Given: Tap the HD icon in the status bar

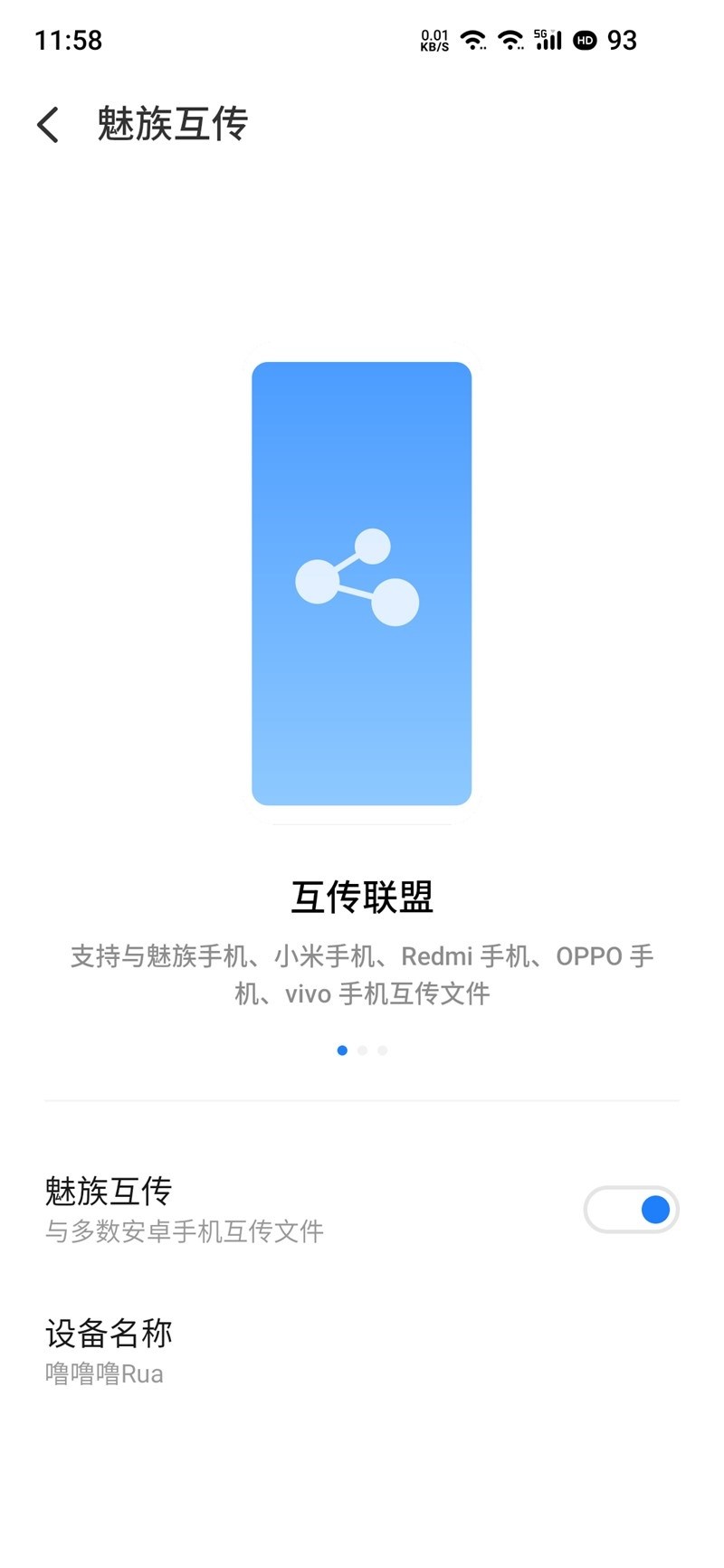Looking at the screenshot, I should (x=585, y=40).
